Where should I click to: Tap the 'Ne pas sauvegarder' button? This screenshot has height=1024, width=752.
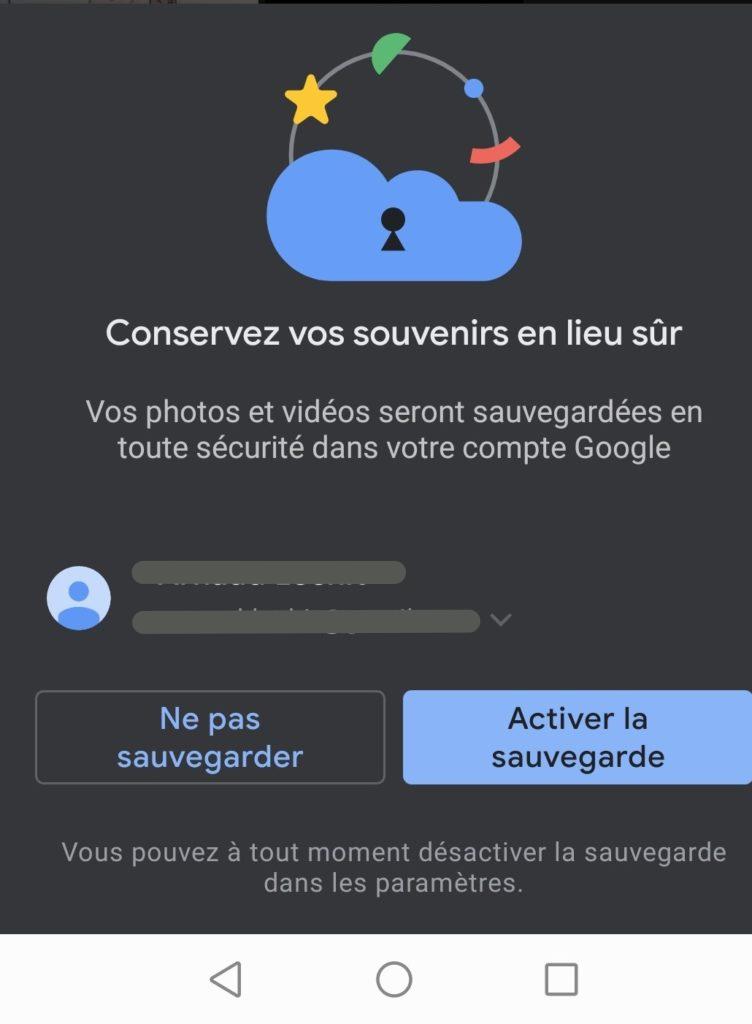coord(210,737)
